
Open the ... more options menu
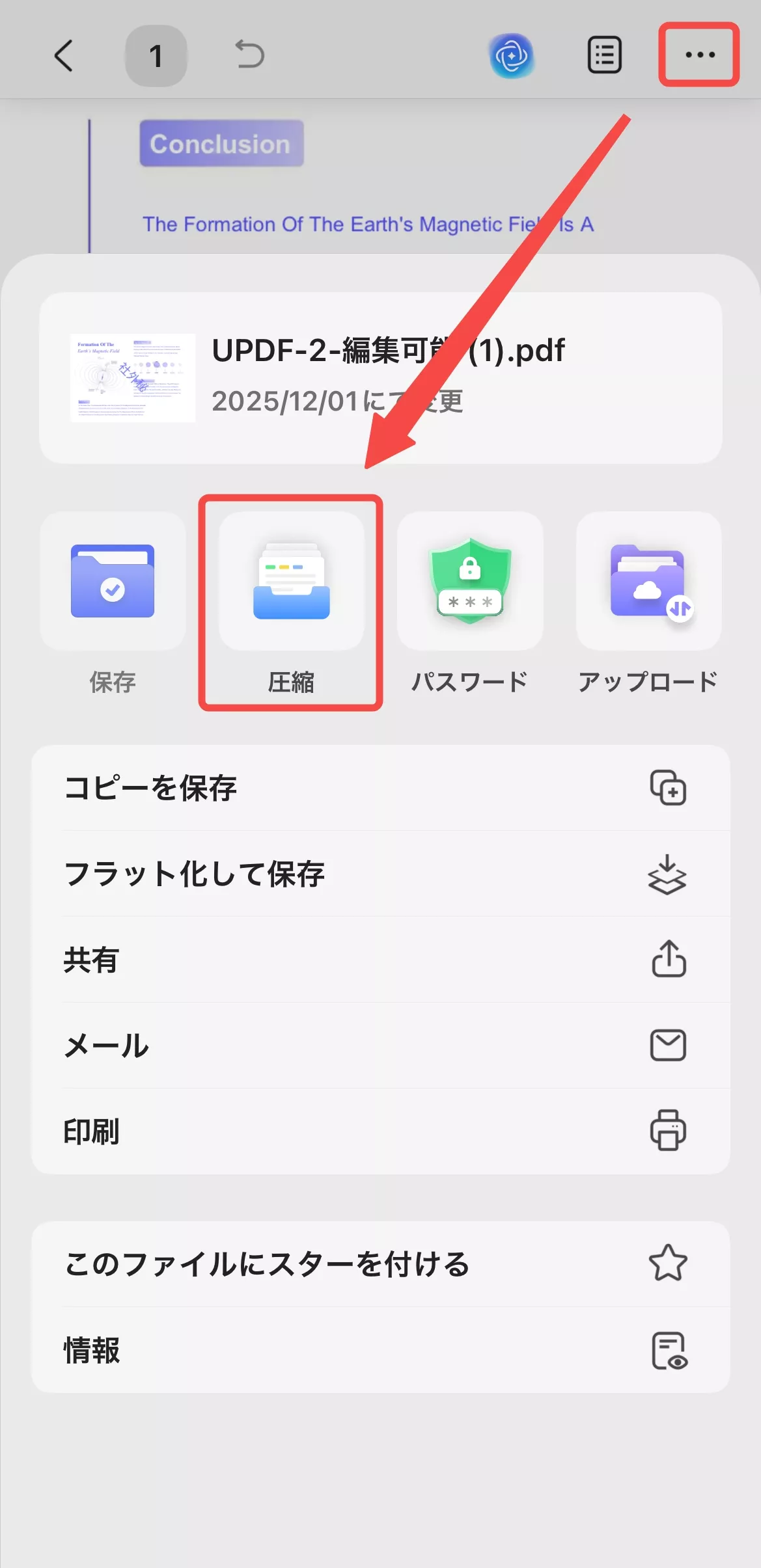click(699, 55)
